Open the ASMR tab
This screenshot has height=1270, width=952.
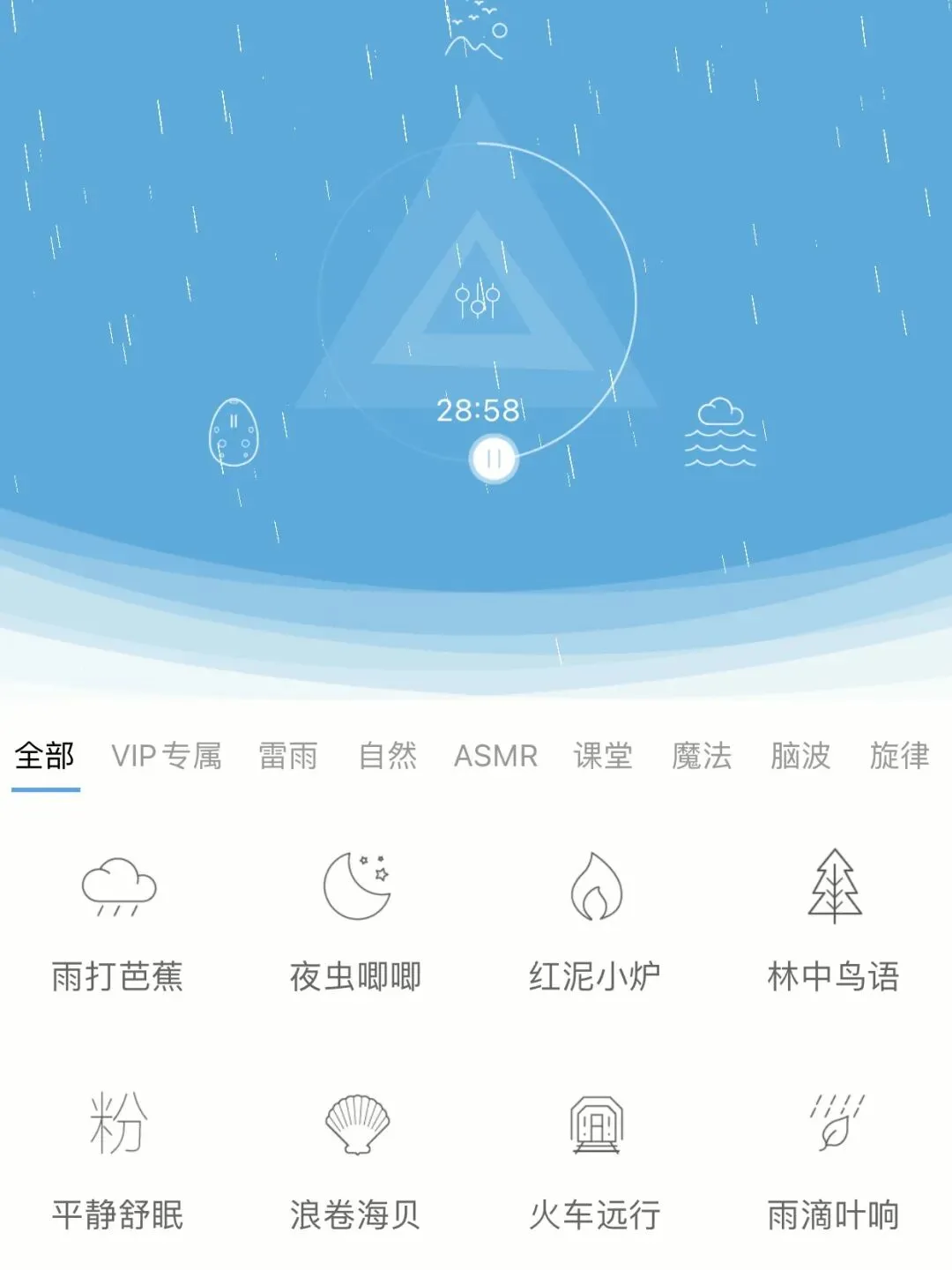coord(495,756)
